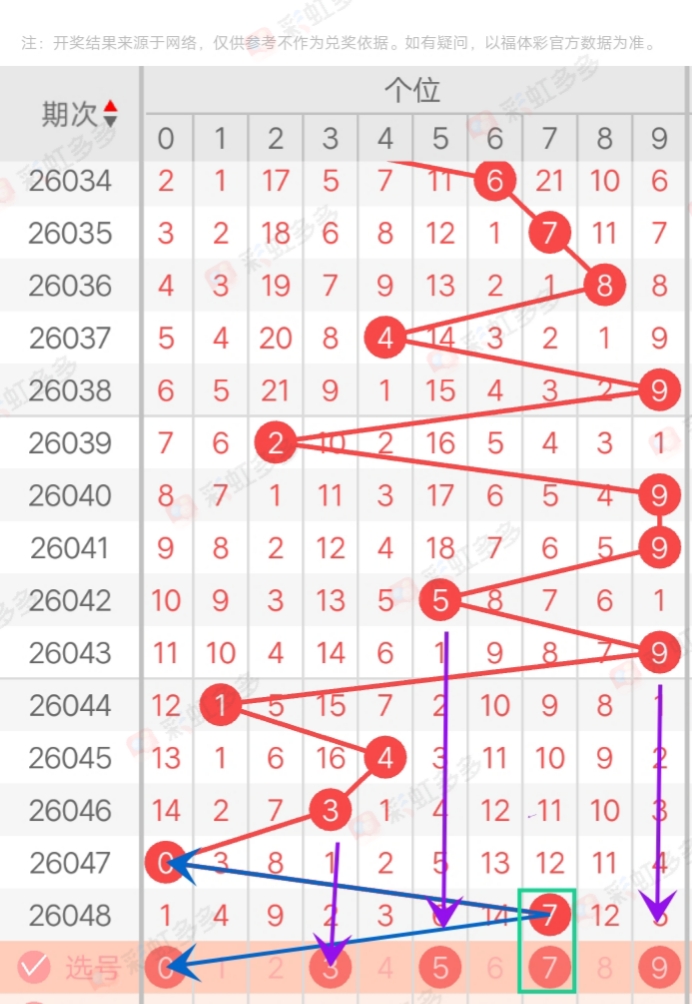
Task: Select number 2 in the 选号 row
Action: [276, 967]
